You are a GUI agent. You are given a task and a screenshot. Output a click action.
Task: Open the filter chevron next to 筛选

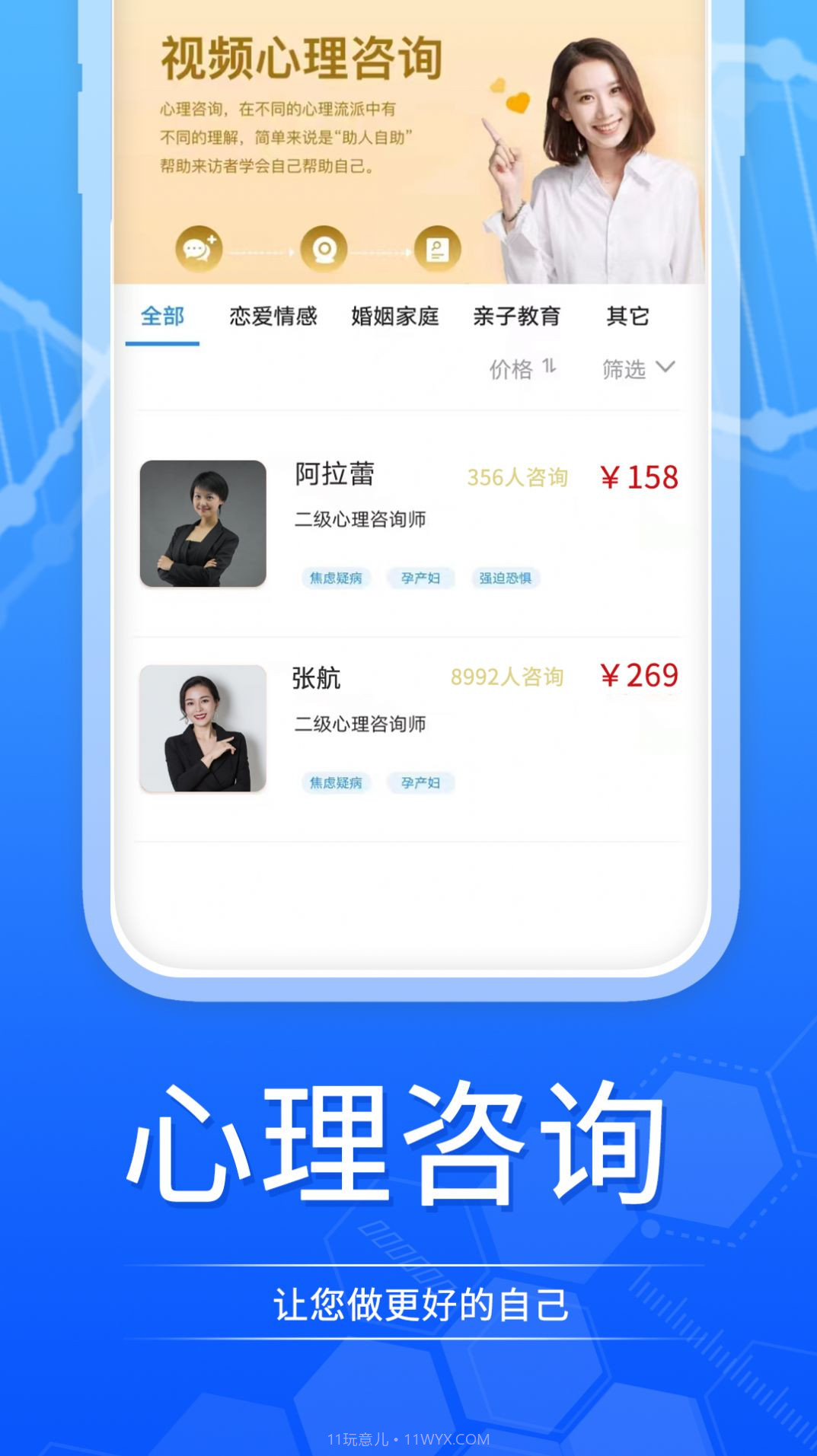665,368
